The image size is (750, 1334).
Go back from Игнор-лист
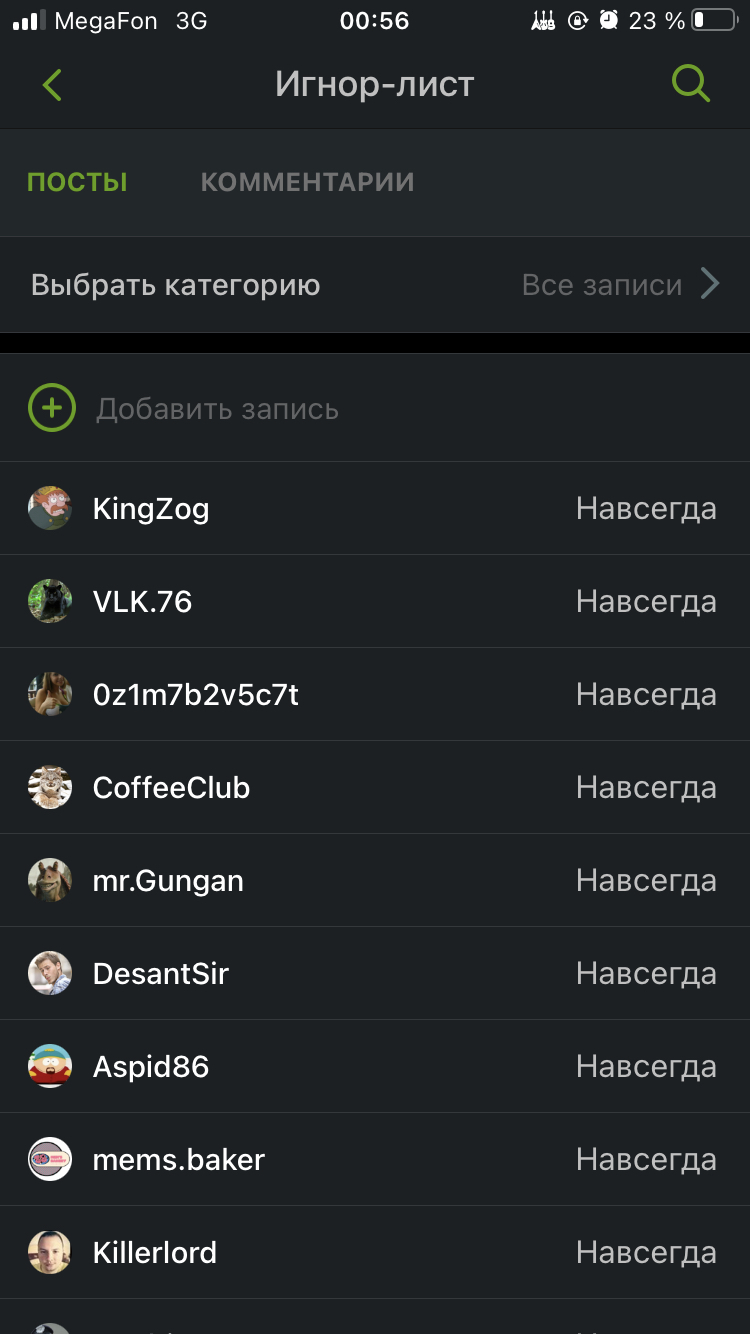(52, 85)
